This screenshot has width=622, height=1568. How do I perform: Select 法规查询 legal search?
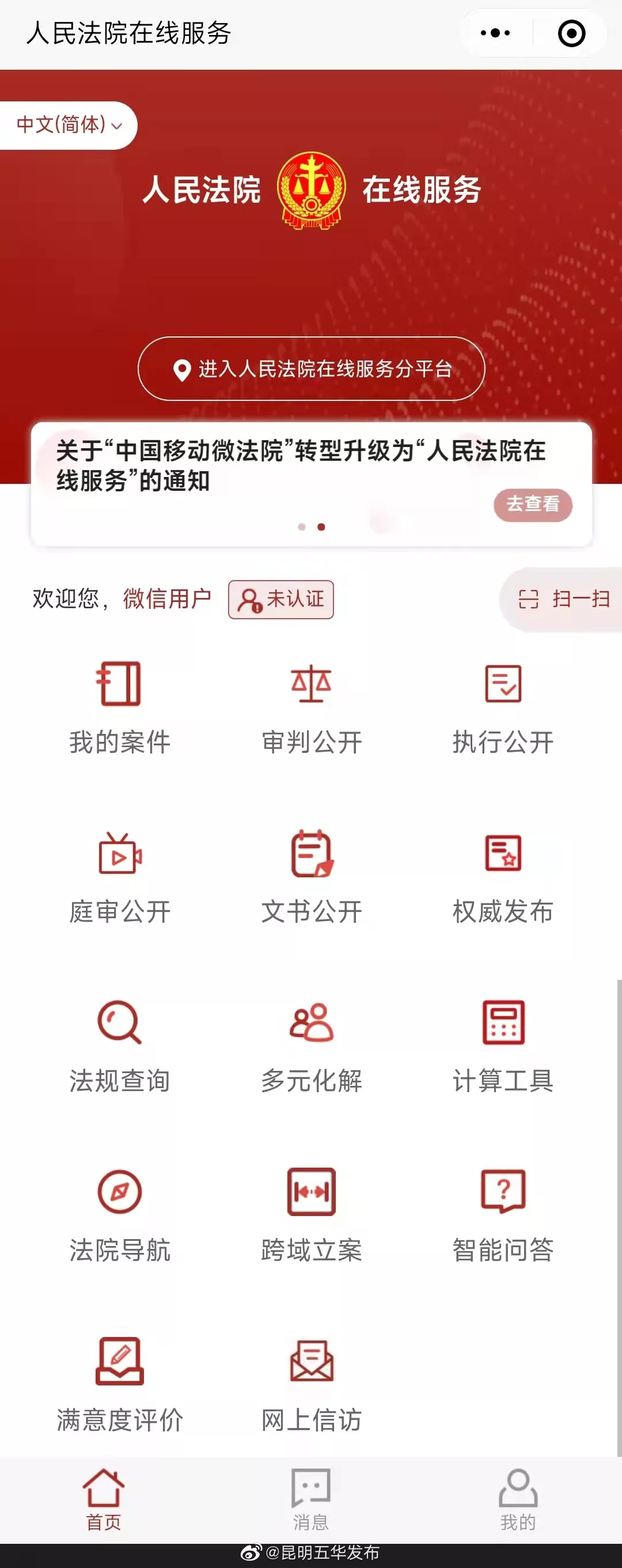119,1047
